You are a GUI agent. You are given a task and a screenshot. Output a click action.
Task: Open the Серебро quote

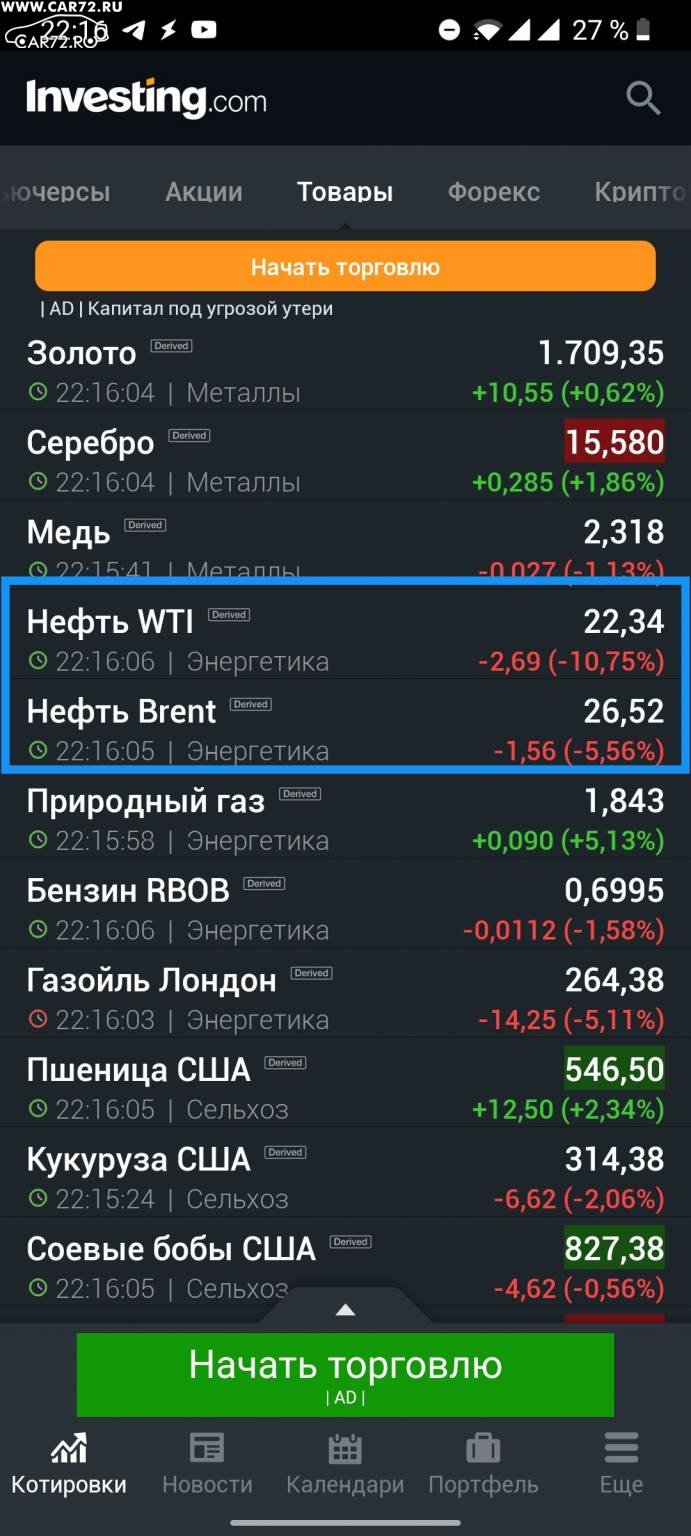click(345, 461)
